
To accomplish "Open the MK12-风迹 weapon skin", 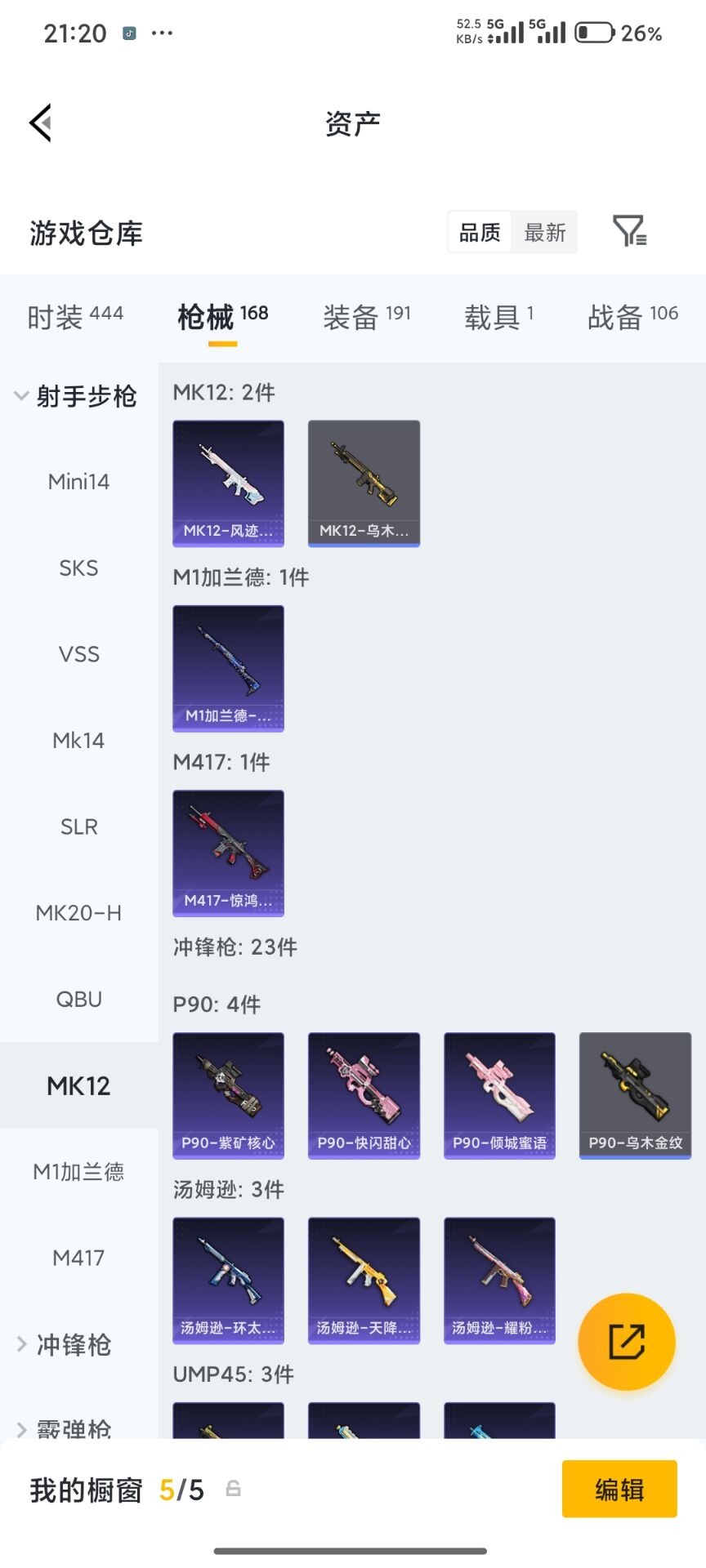I will (229, 483).
